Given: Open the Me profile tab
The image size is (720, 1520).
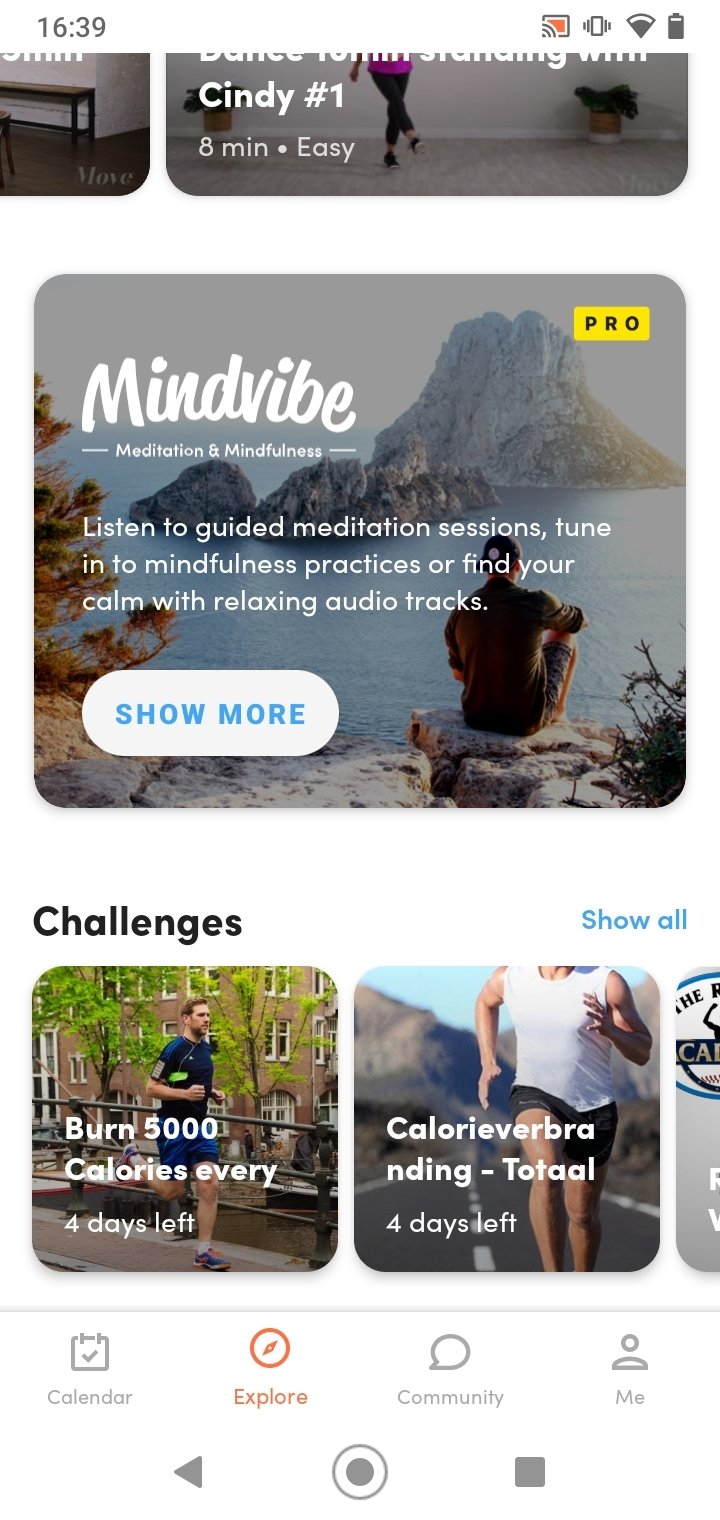Looking at the screenshot, I should point(630,1369).
